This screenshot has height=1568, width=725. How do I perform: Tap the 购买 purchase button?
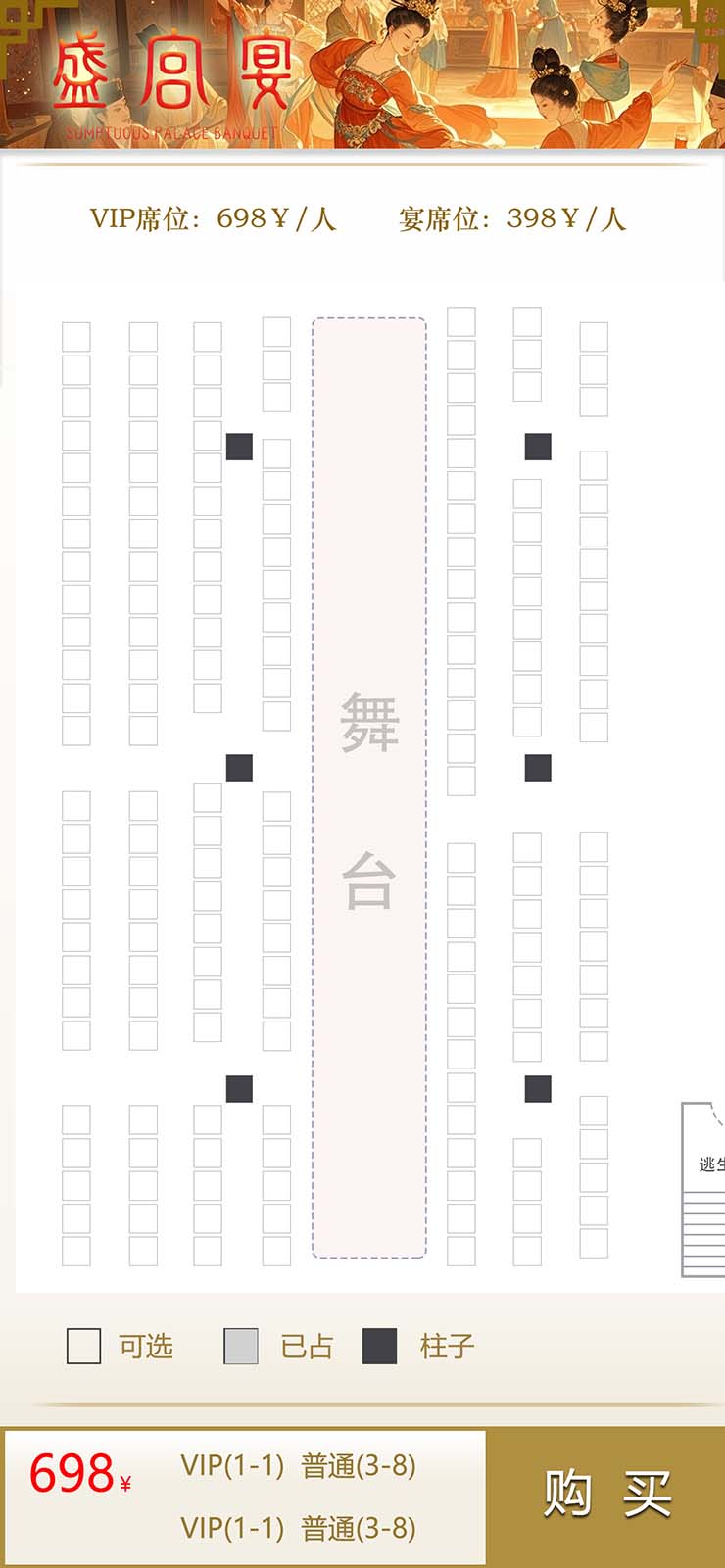[606, 1496]
